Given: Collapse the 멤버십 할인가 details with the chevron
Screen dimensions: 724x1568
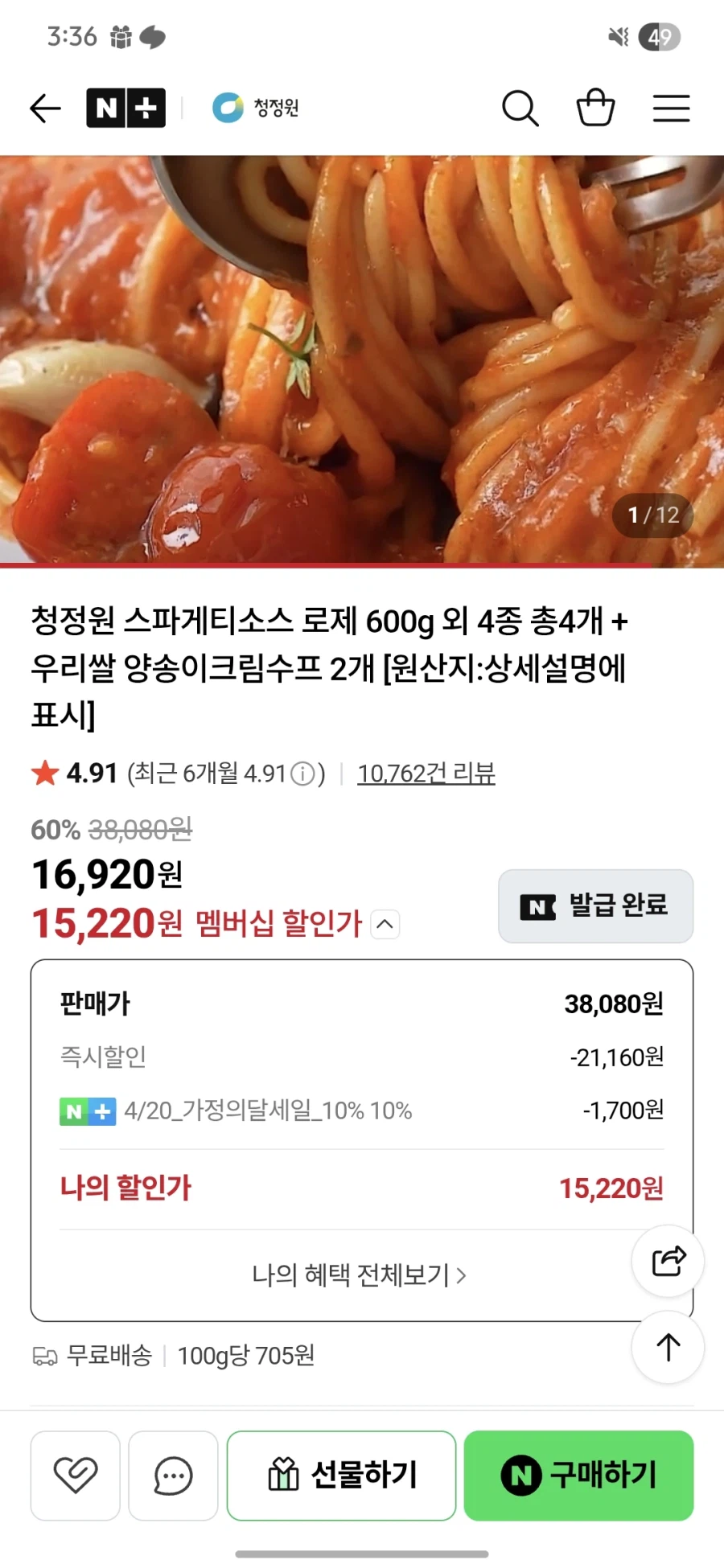Looking at the screenshot, I should pos(385,925).
